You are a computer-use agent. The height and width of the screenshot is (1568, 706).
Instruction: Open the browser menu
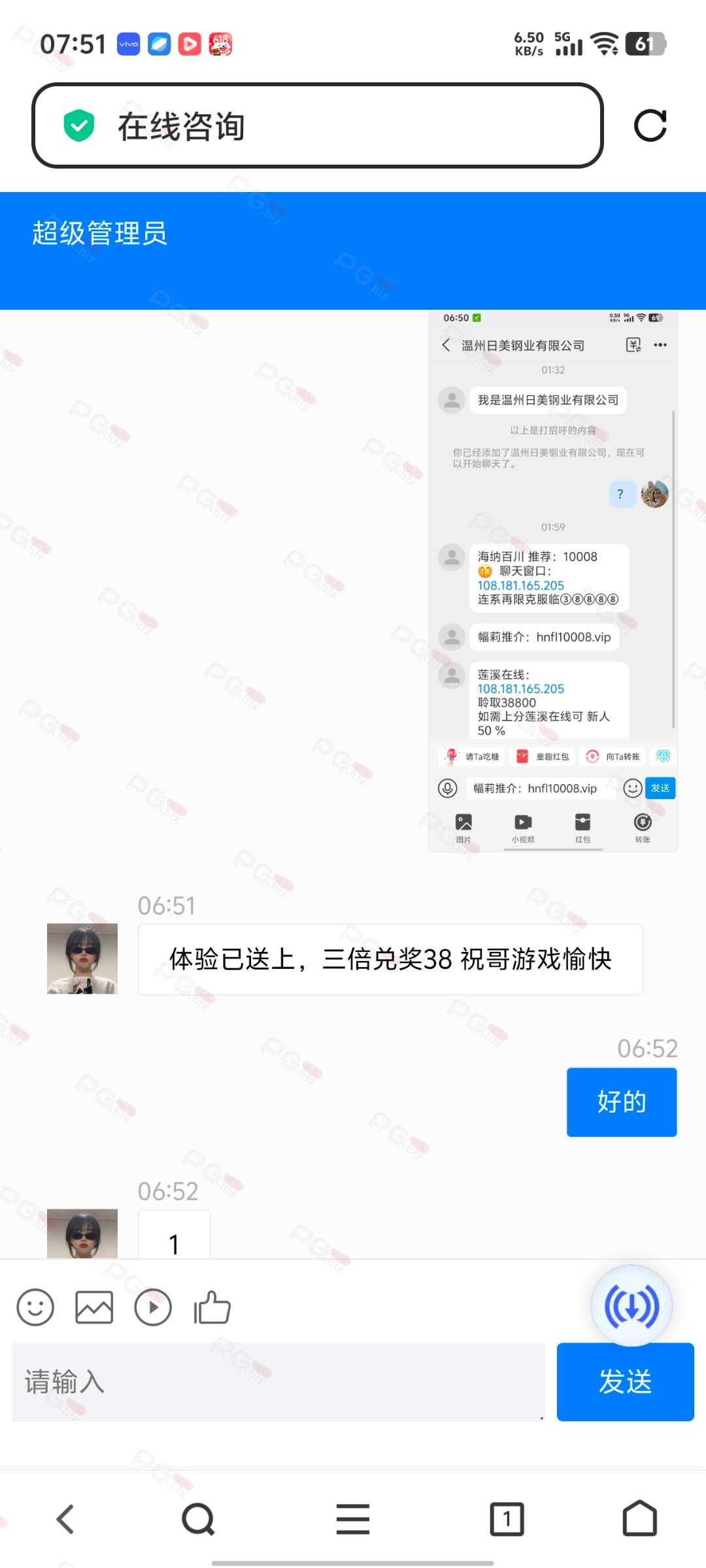click(x=353, y=1519)
